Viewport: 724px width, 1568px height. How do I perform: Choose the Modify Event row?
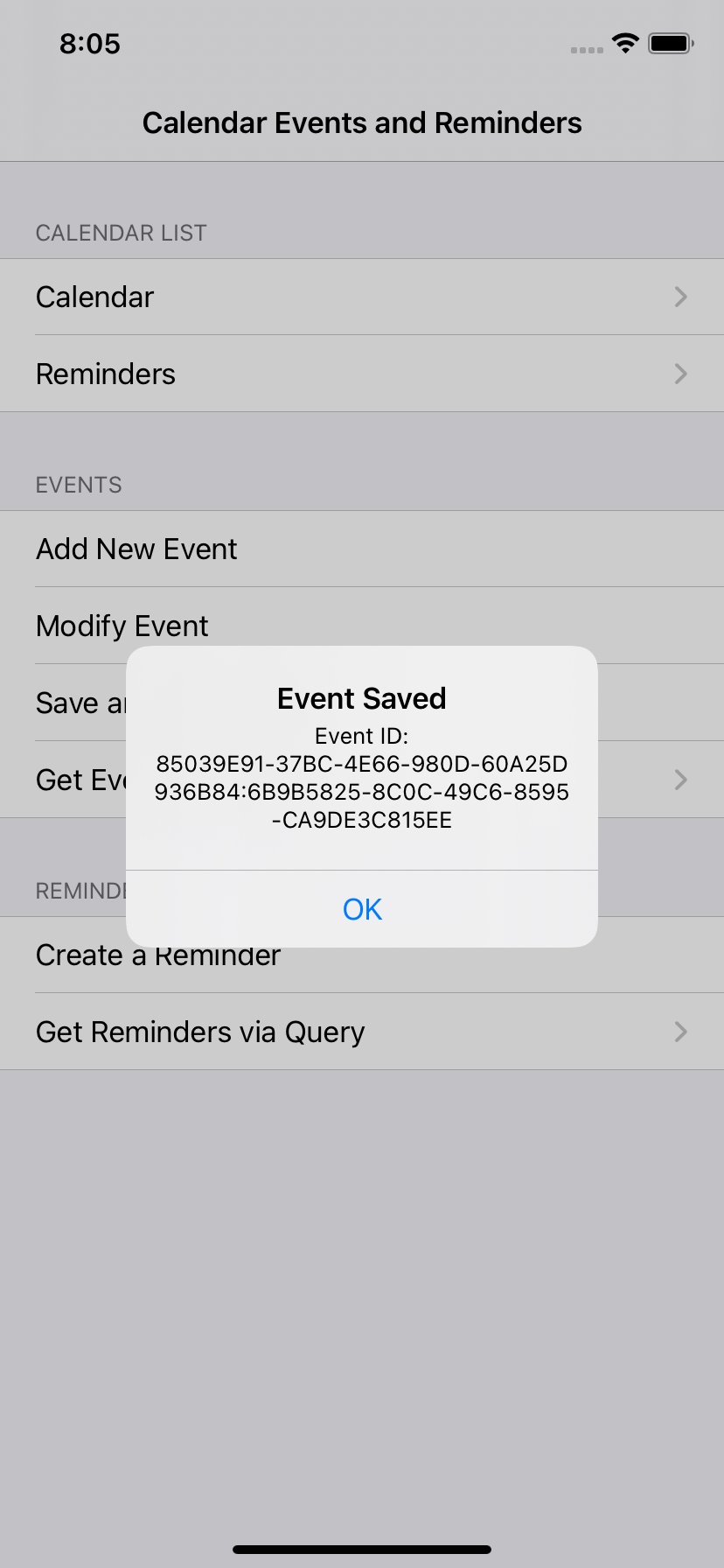pos(122,626)
